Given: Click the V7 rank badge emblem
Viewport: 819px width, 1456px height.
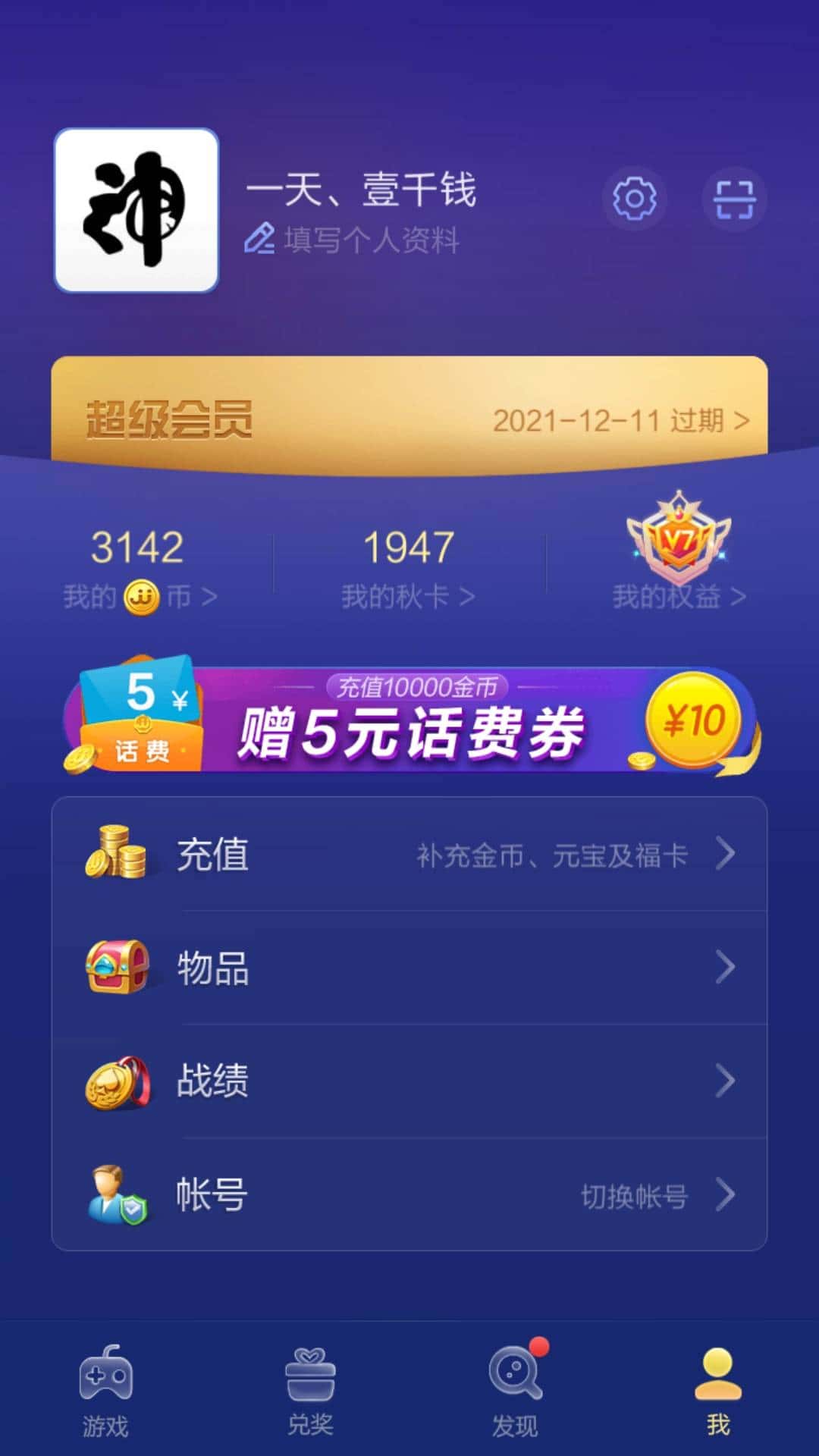Looking at the screenshot, I should tap(673, 540).
